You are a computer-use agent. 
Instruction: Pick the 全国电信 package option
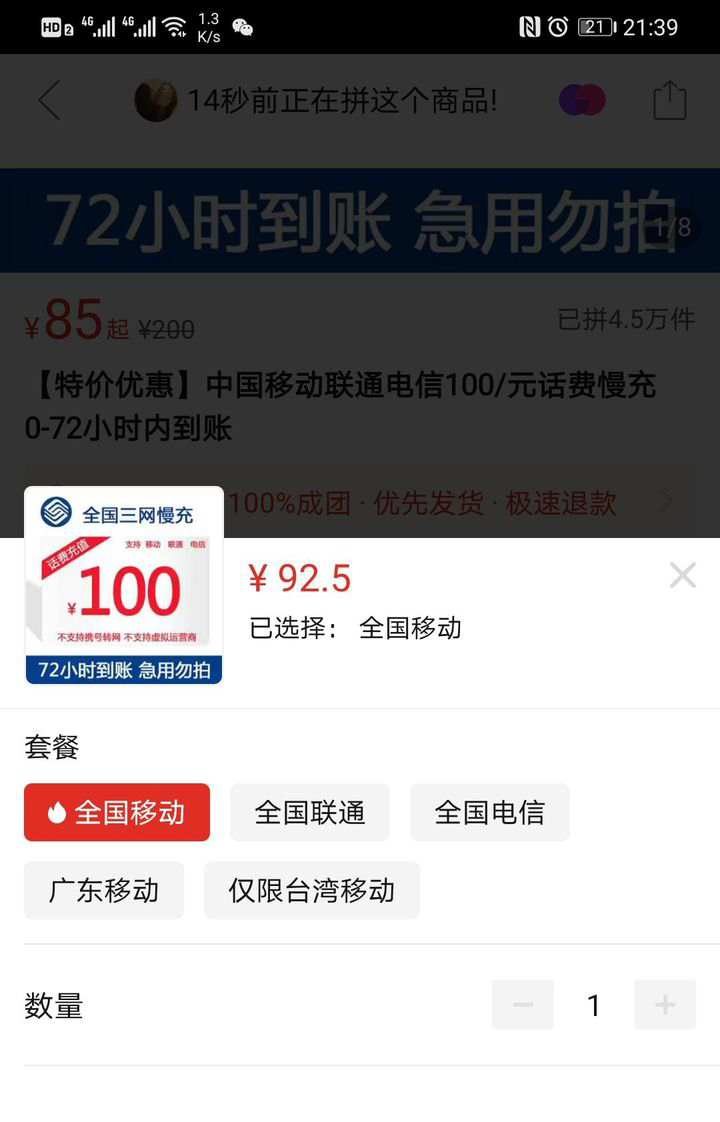(489, 812)
